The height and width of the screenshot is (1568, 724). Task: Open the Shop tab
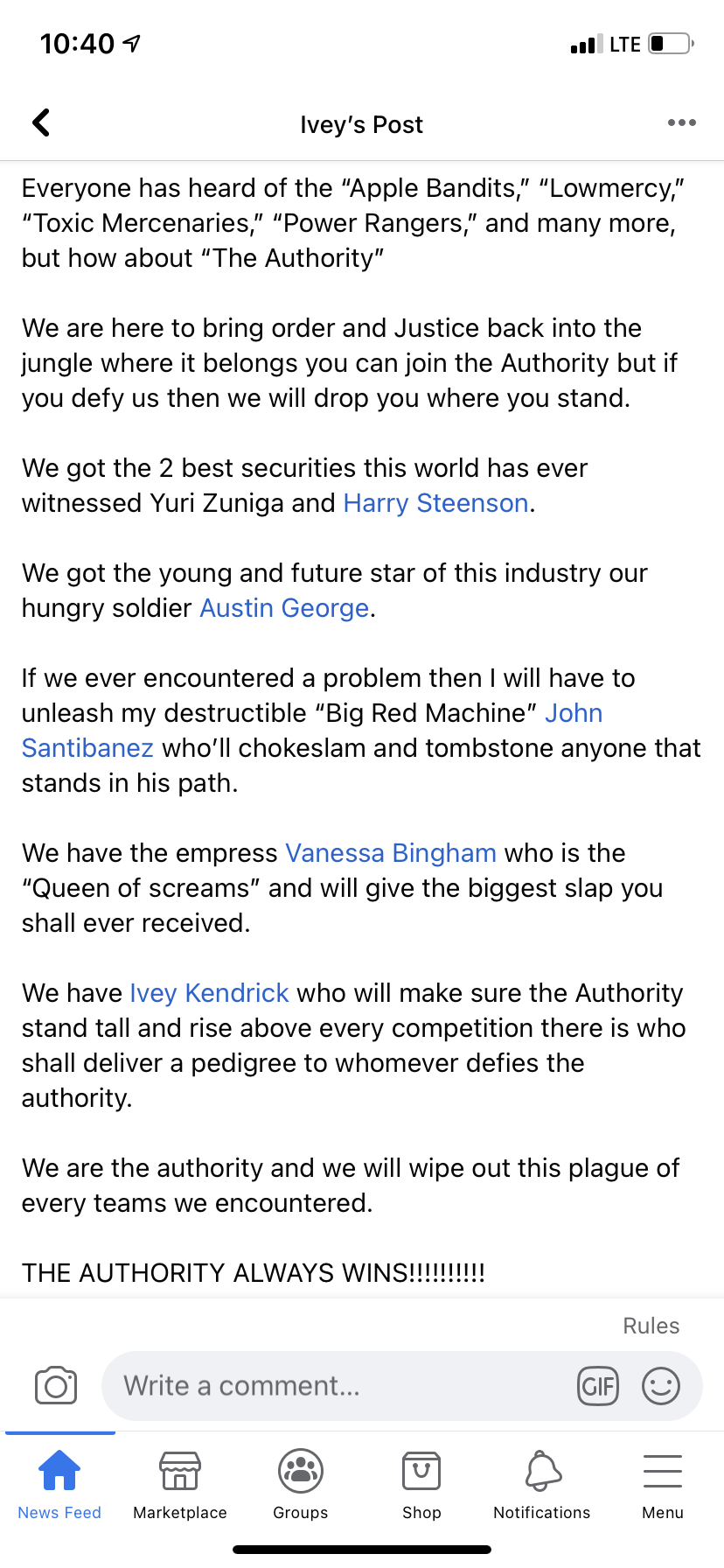click(x=421, y=1485)
